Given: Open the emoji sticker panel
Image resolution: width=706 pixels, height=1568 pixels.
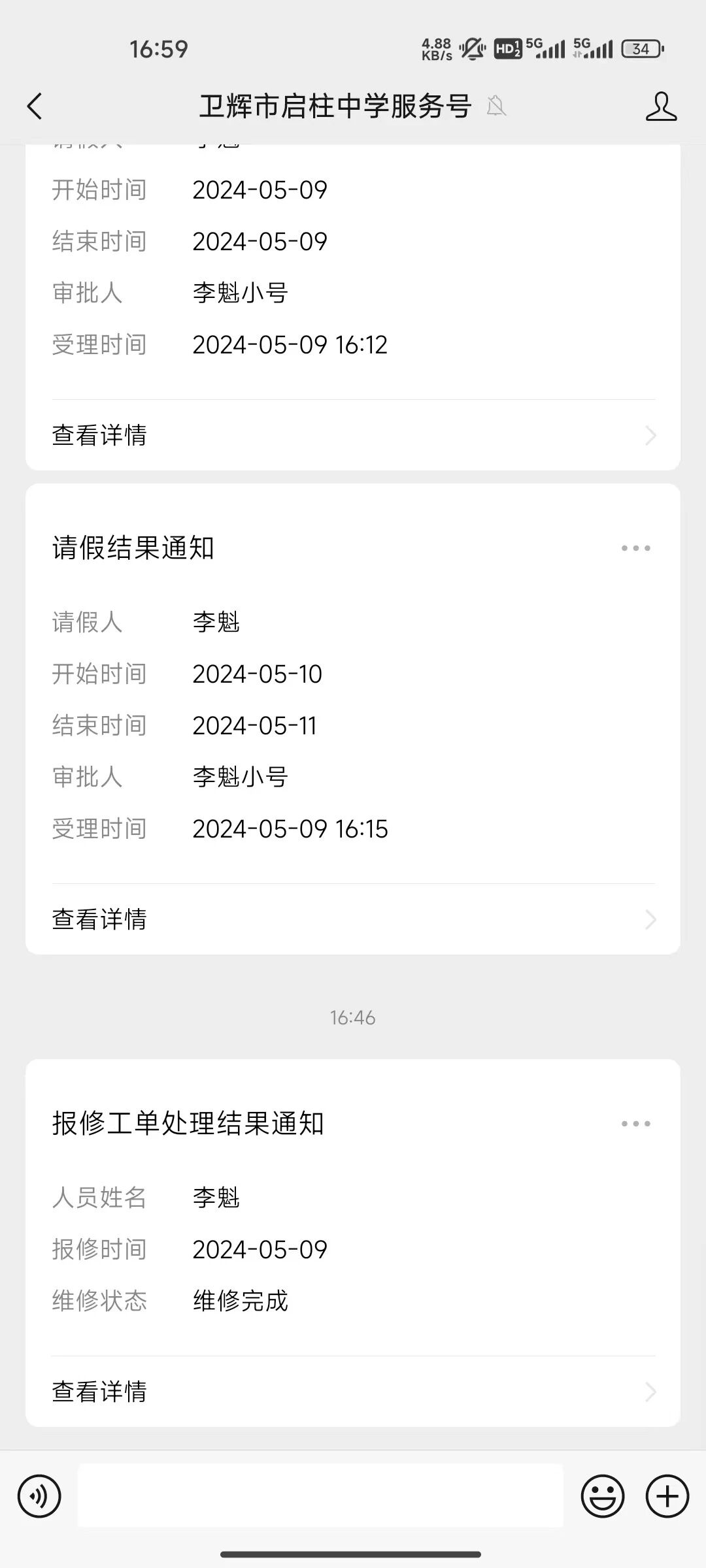Looking at the screenshot, I should [x=602, y=1495].
